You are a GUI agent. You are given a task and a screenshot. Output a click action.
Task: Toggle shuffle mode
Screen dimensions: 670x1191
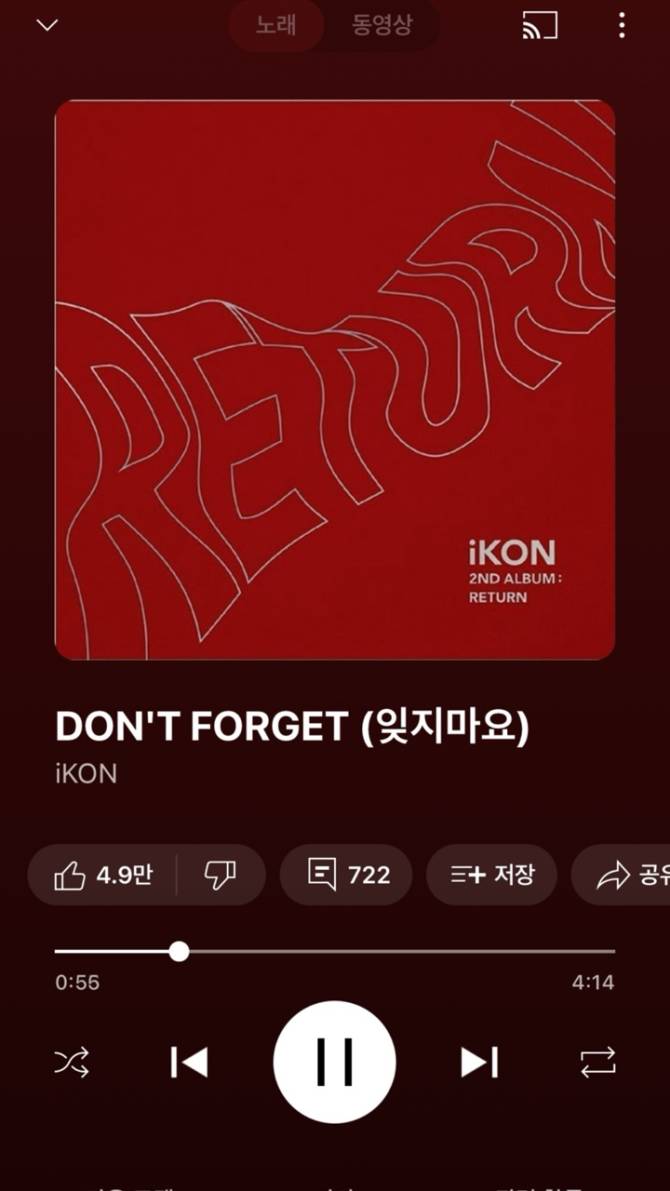pyautogui.click(x=72, y=1061)
